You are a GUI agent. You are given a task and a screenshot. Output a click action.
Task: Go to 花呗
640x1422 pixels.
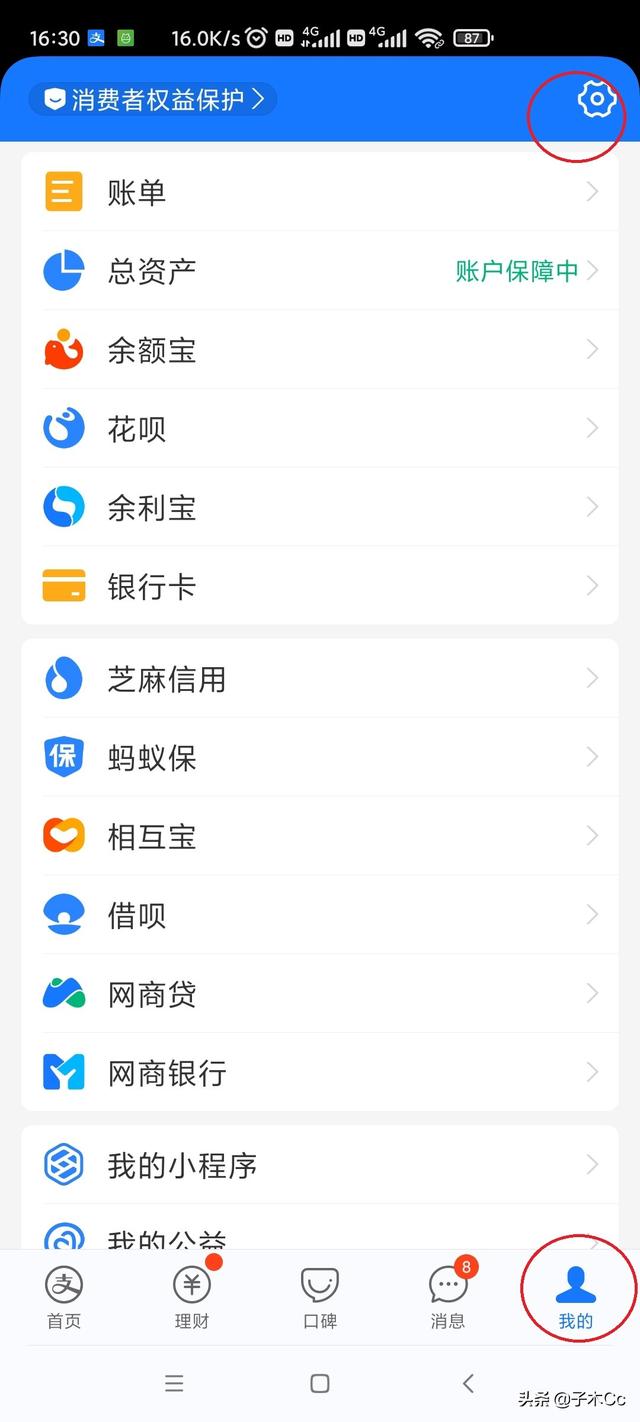point(320,429)
